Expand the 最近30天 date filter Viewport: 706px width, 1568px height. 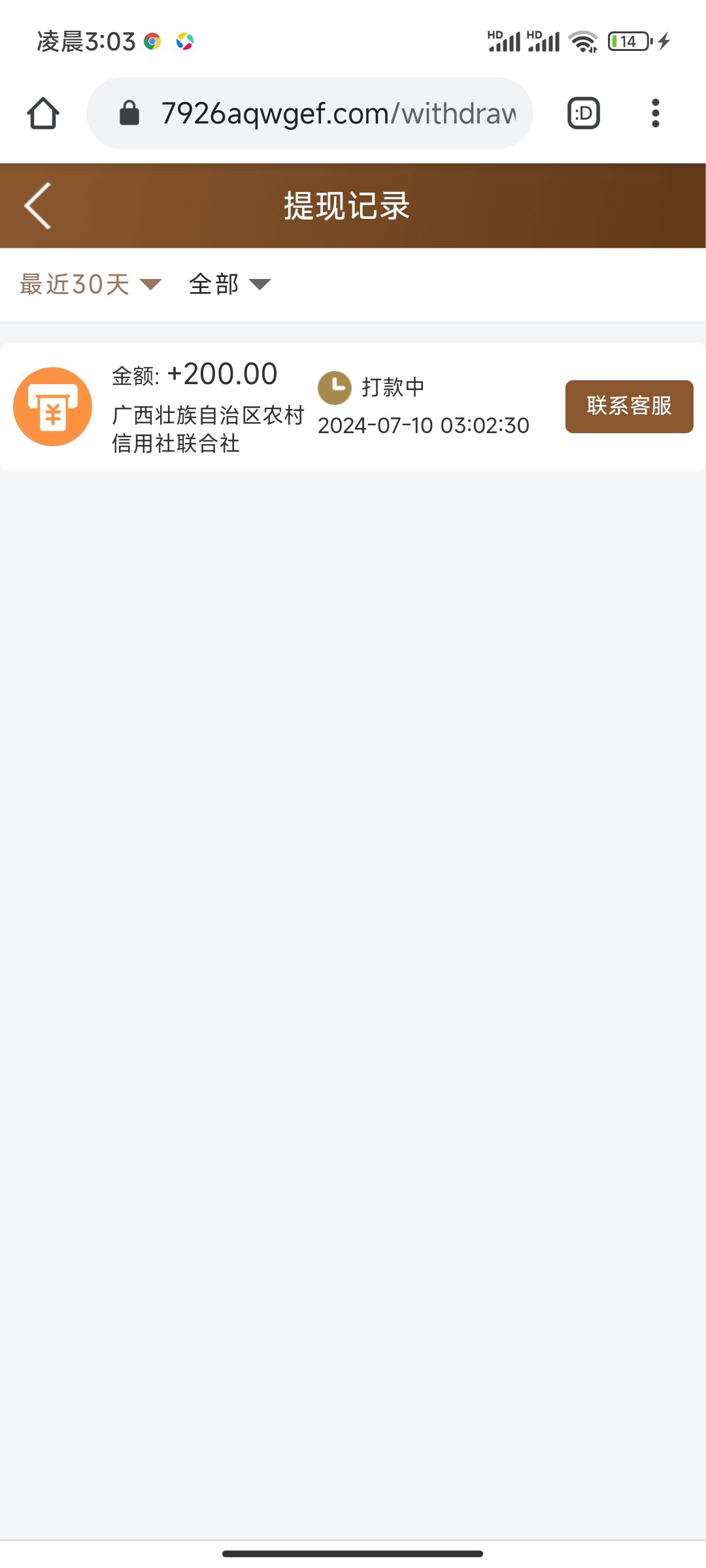pos(90,284)
